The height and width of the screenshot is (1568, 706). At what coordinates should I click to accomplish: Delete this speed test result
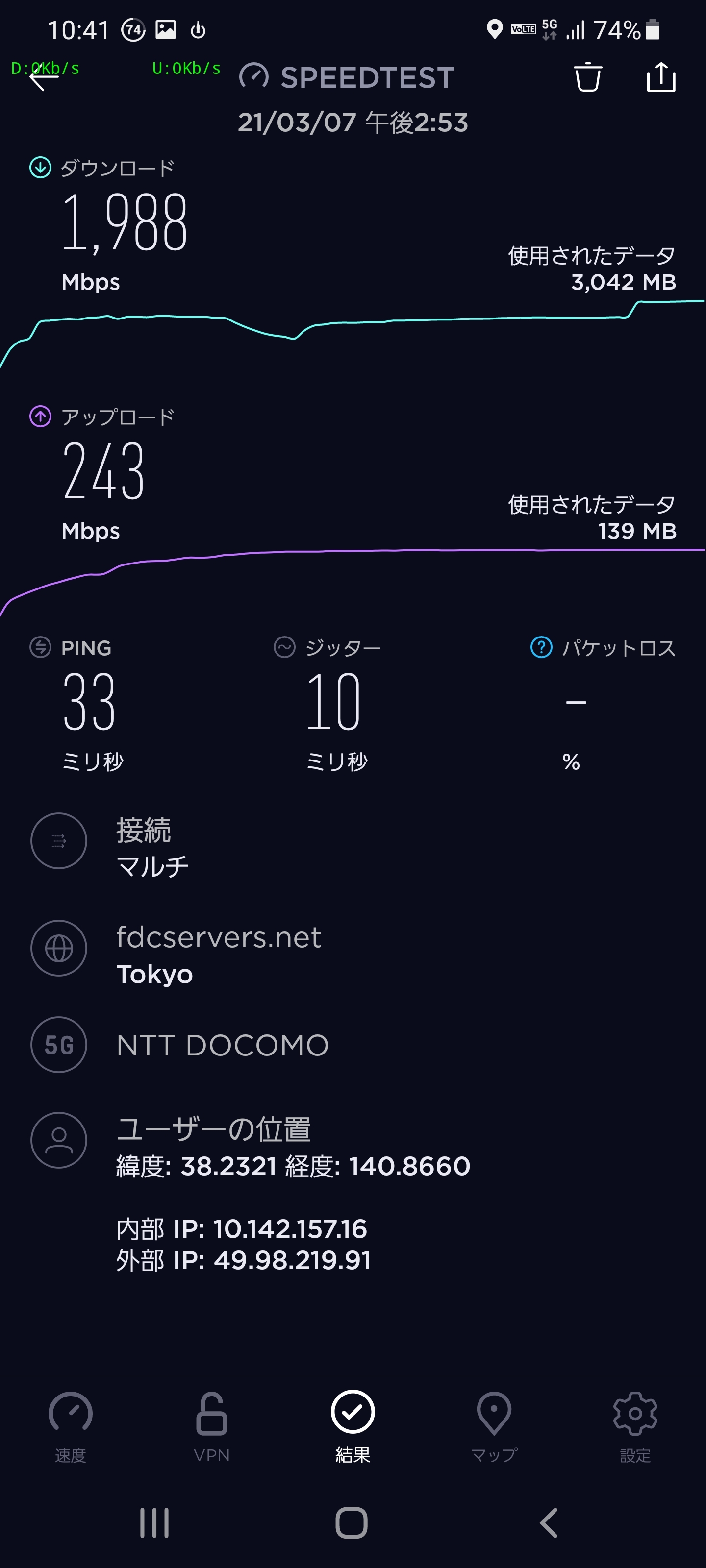[x=588, y=77]
